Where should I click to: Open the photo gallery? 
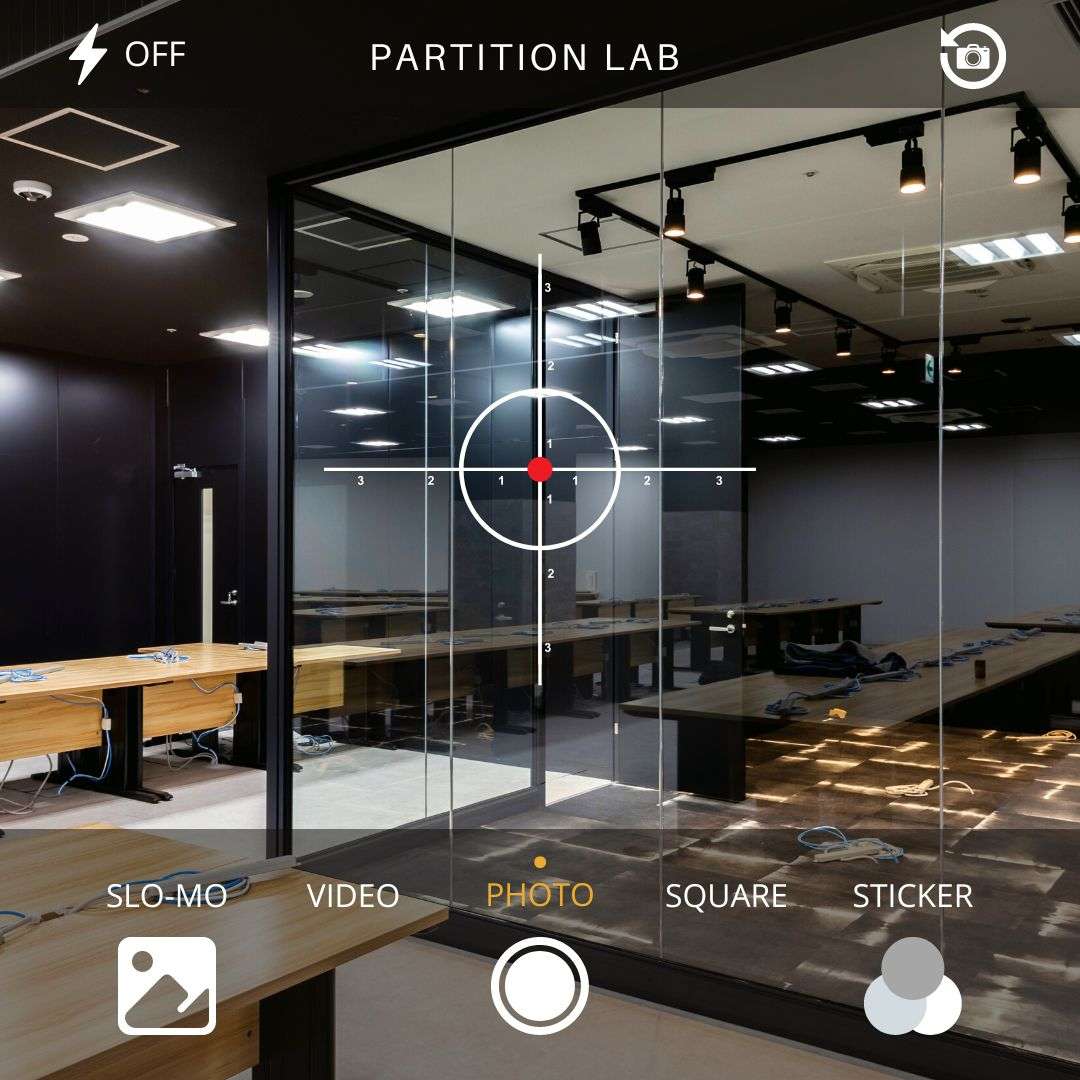(x=167, y=985)
